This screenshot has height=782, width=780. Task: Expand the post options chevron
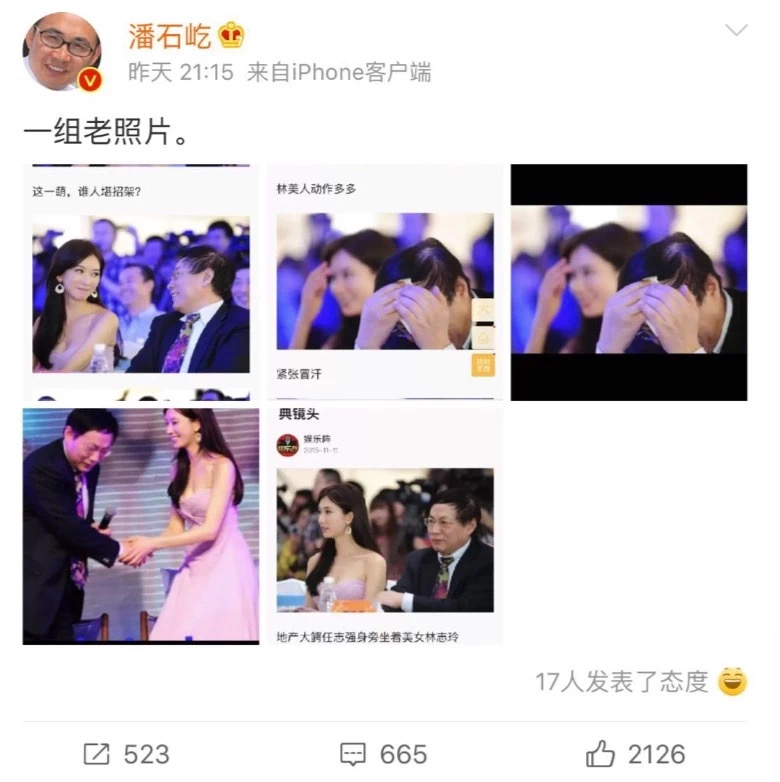736,31
